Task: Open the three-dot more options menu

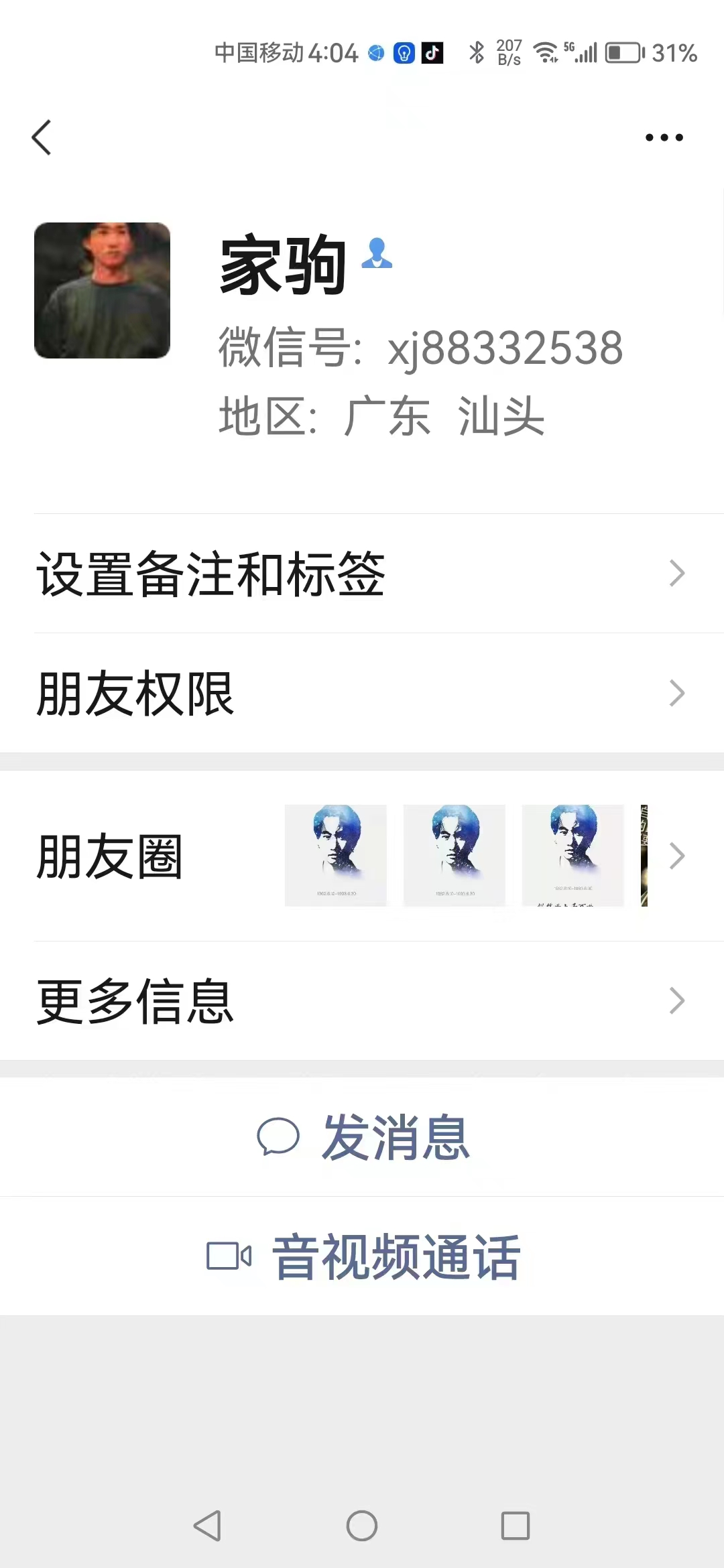Action: (x=665, y=137)
